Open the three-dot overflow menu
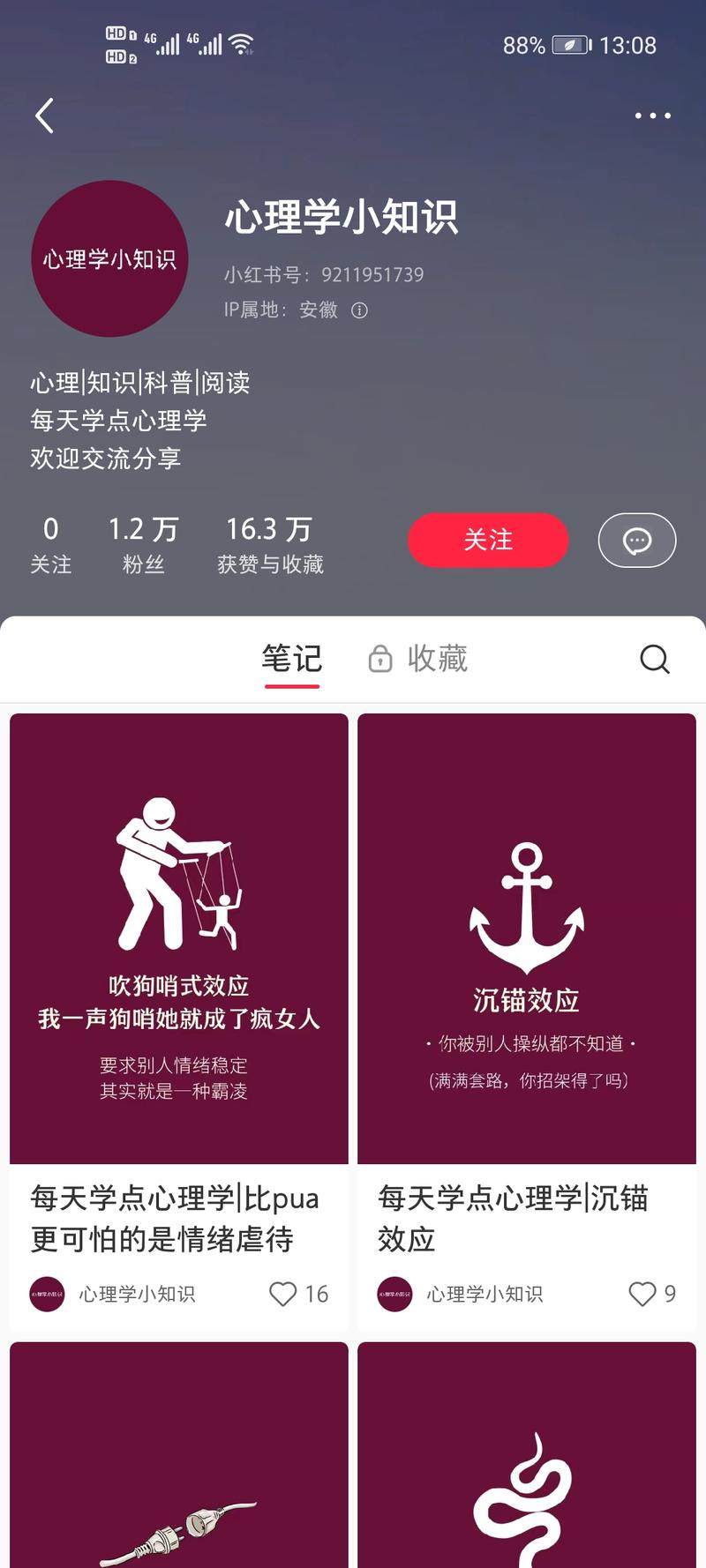Viewport: 706px width, 1568px height. coord(652,116)
